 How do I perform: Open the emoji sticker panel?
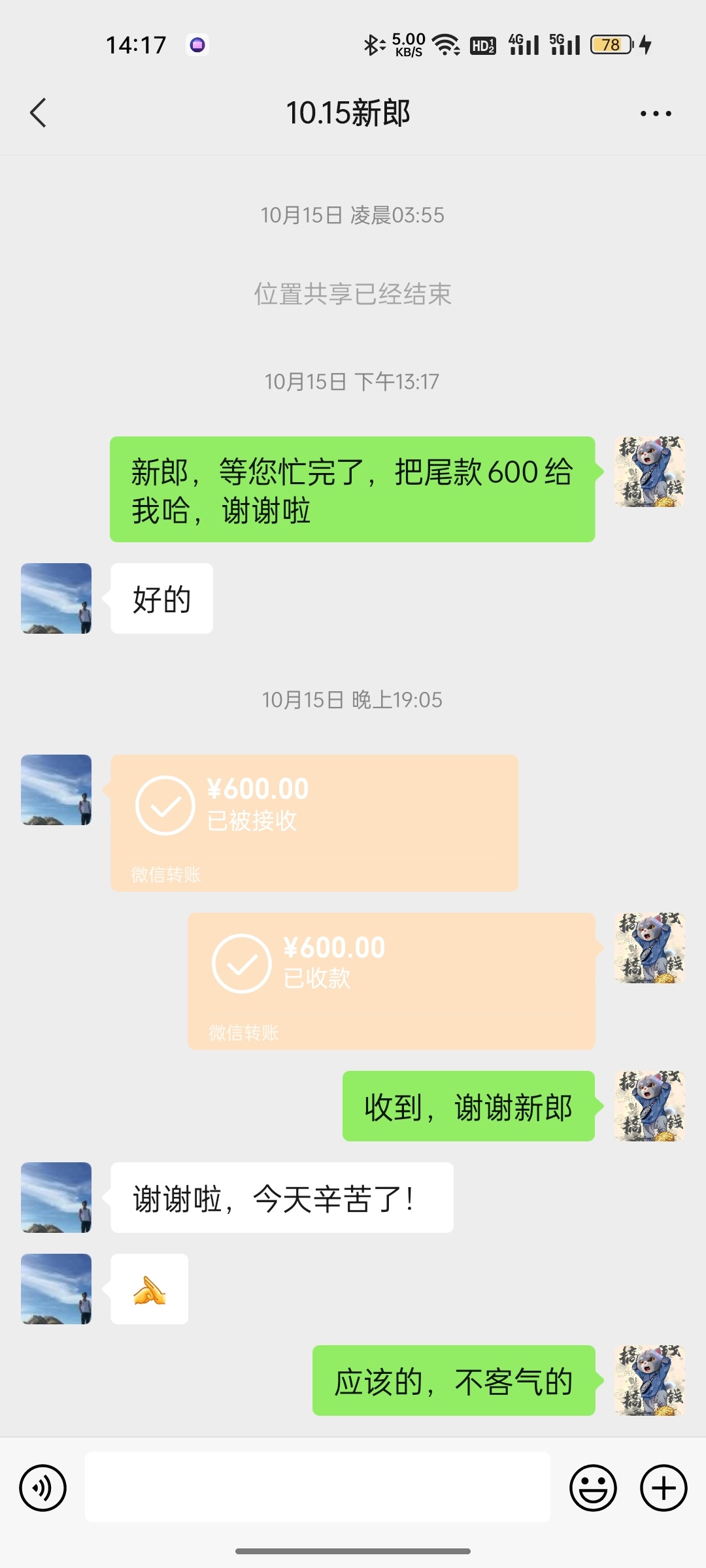click(x=593, y=1488)
